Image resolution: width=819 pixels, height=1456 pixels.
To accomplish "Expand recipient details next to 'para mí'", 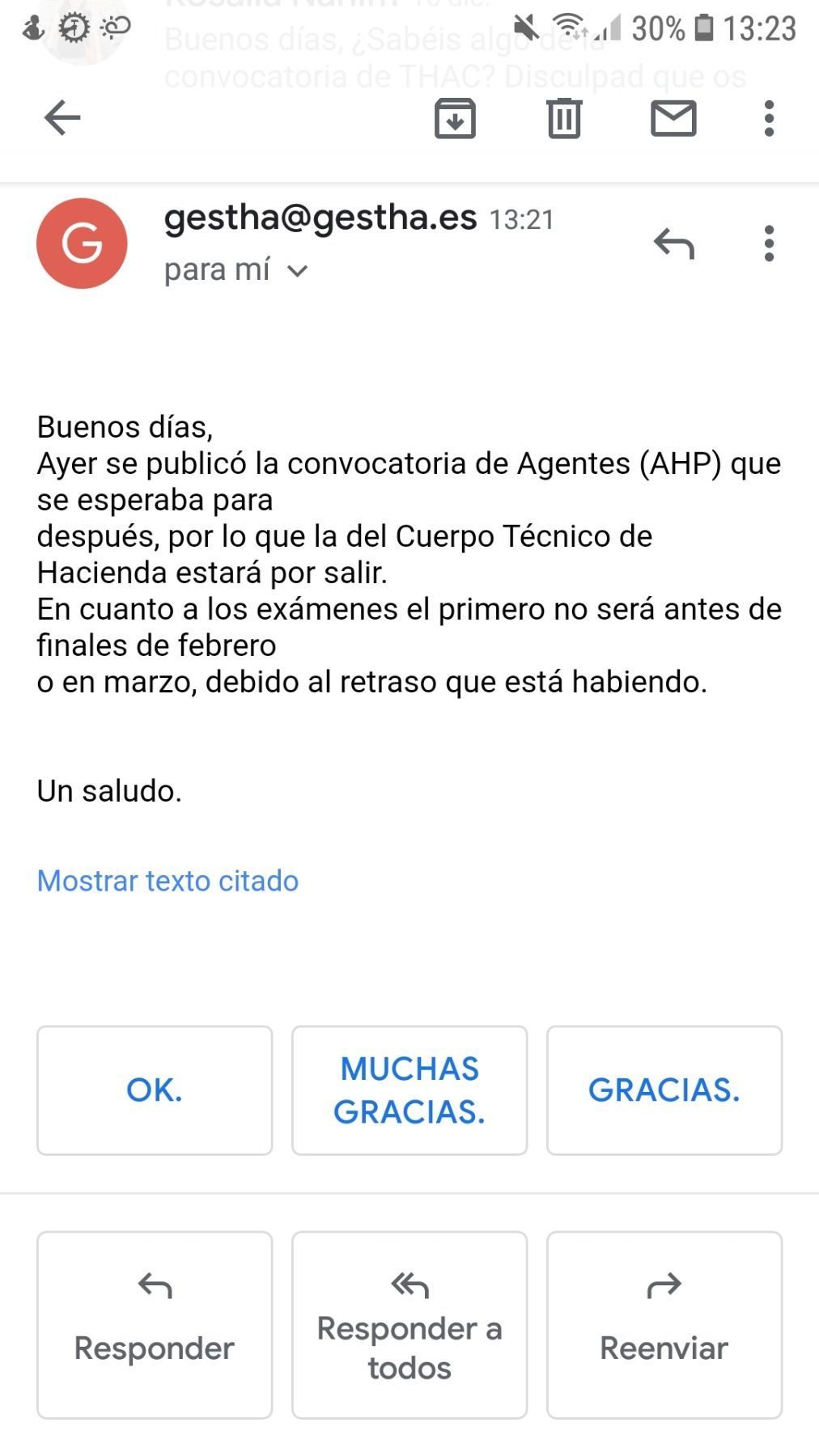I will [x=298, y=271].
